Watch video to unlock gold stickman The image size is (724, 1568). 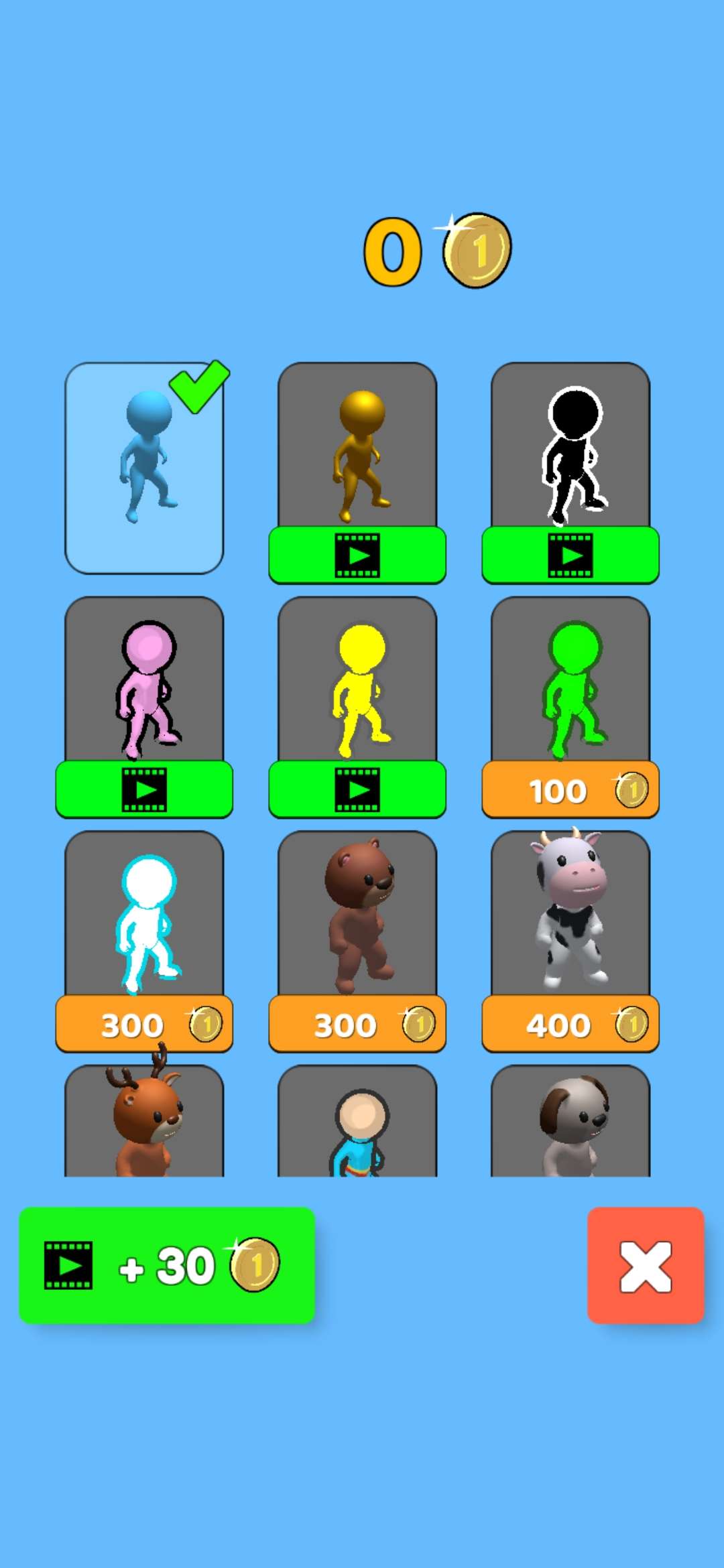click(x=357, y=555)
